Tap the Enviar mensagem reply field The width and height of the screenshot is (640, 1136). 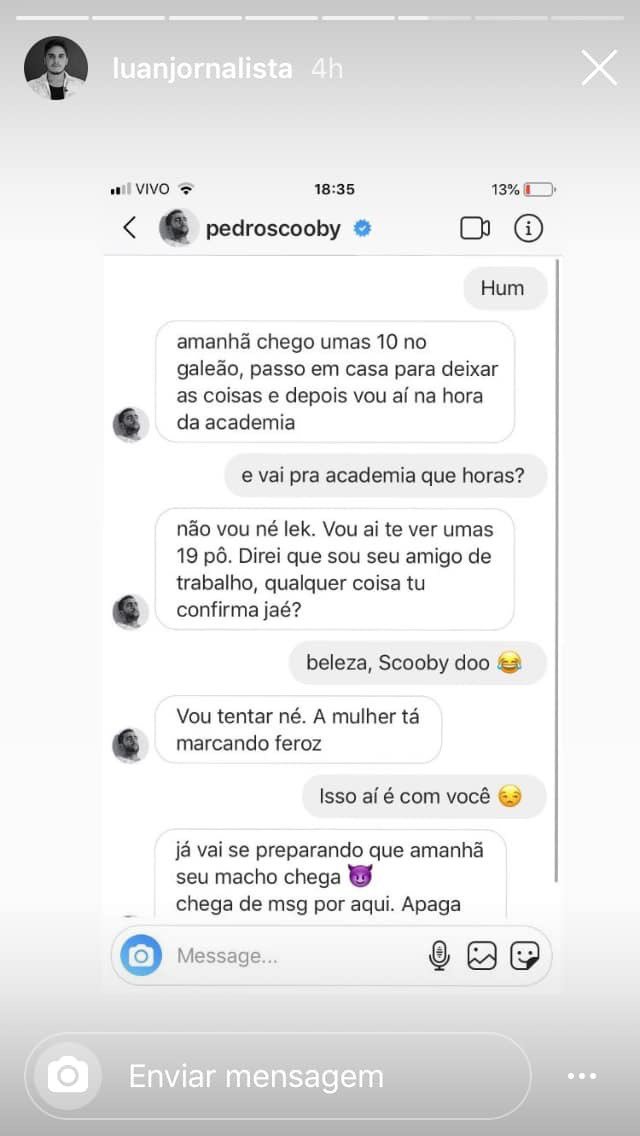pyautogui.click(x=300, y=1076)
